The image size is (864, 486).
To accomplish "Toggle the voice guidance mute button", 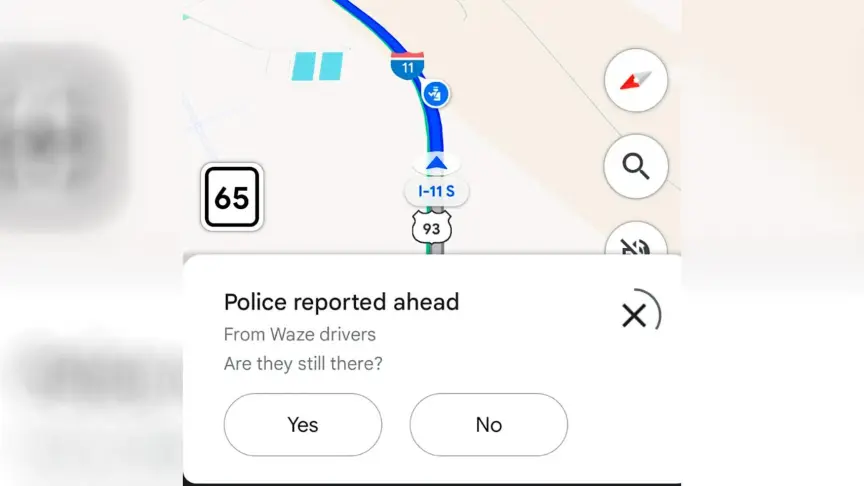I will pos(636,243).
